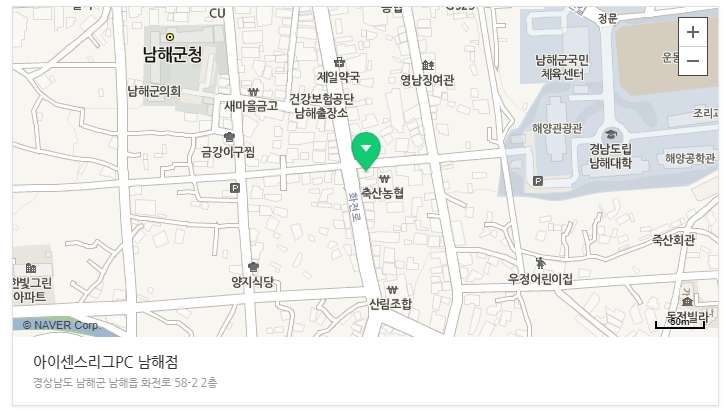Image resolution: width=725 pixels, height=411 pixels.
Task: Open 아이센스리그PC 남해점 place card
Action: click(106, 361)
